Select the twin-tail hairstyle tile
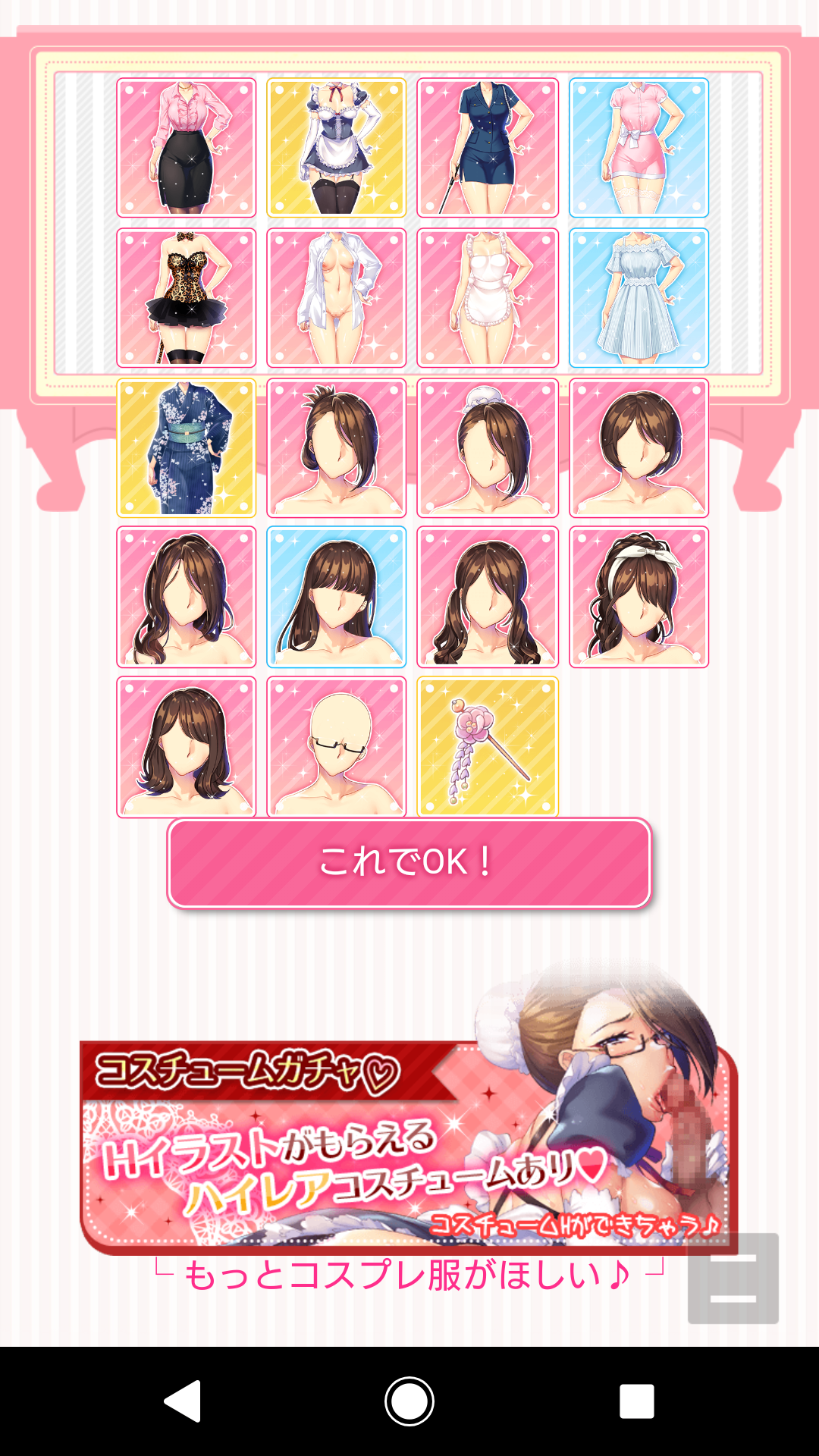The image size is (819, 1456). point(487,598)
